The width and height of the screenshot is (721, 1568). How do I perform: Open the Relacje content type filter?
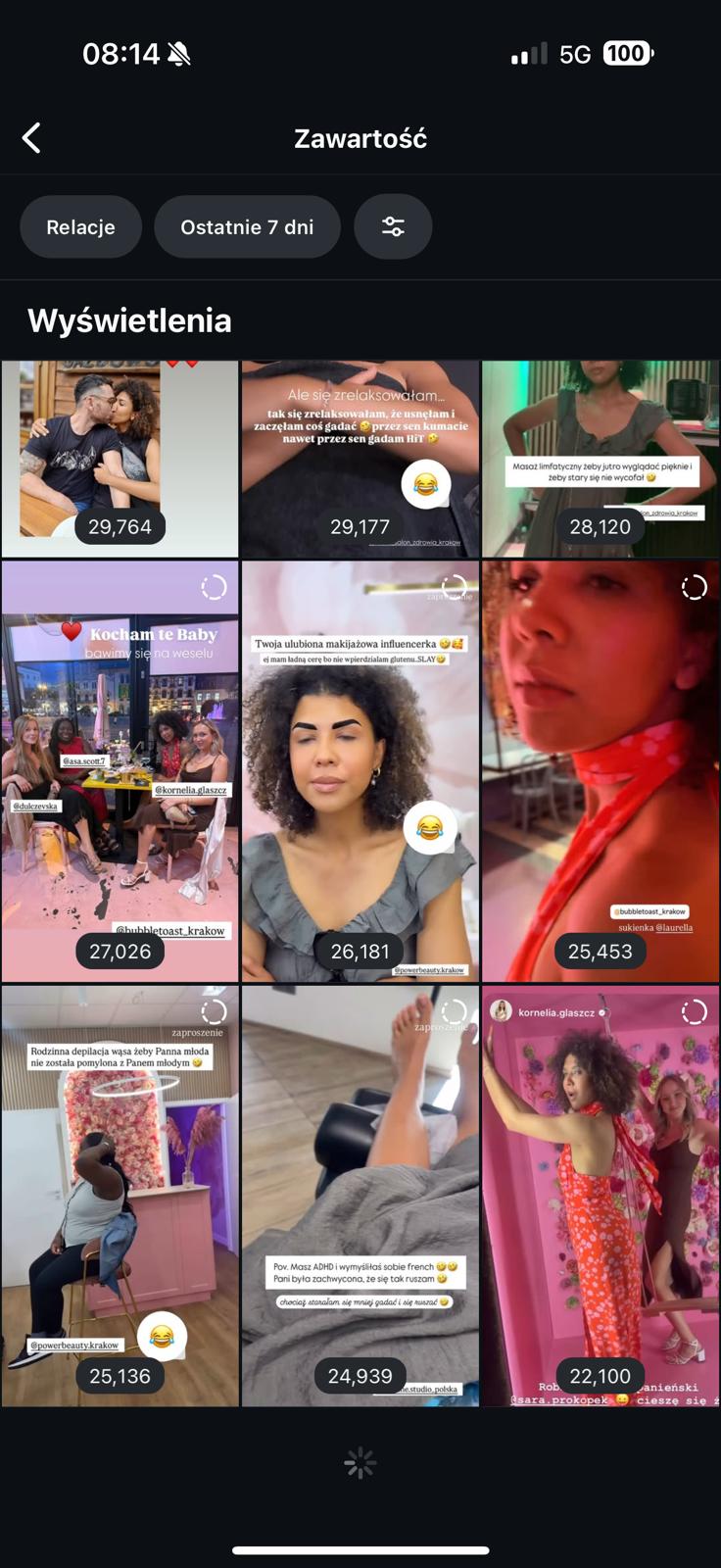(x=80, y=227)
